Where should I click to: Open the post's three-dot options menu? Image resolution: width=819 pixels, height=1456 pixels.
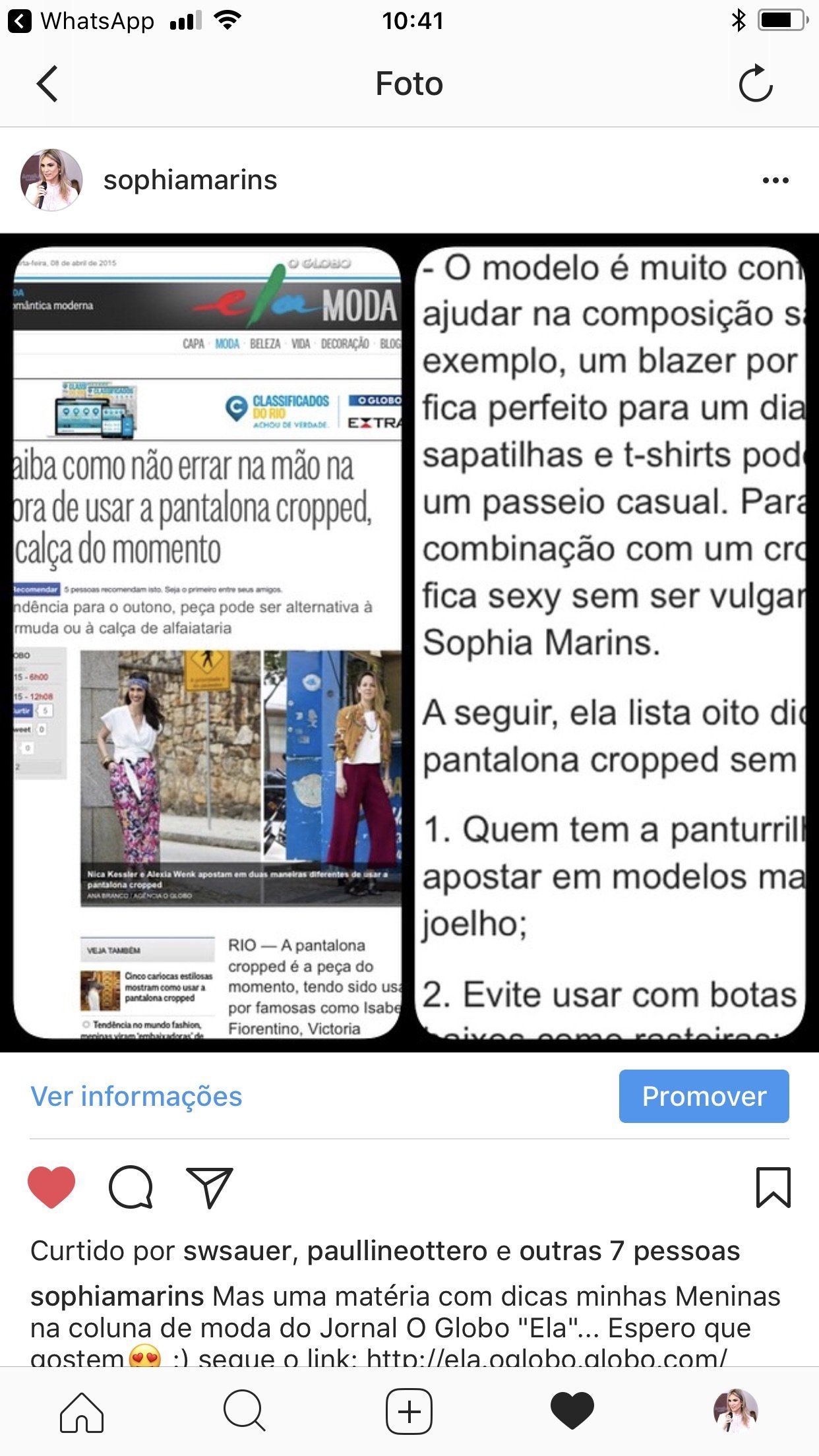[775, 180]
